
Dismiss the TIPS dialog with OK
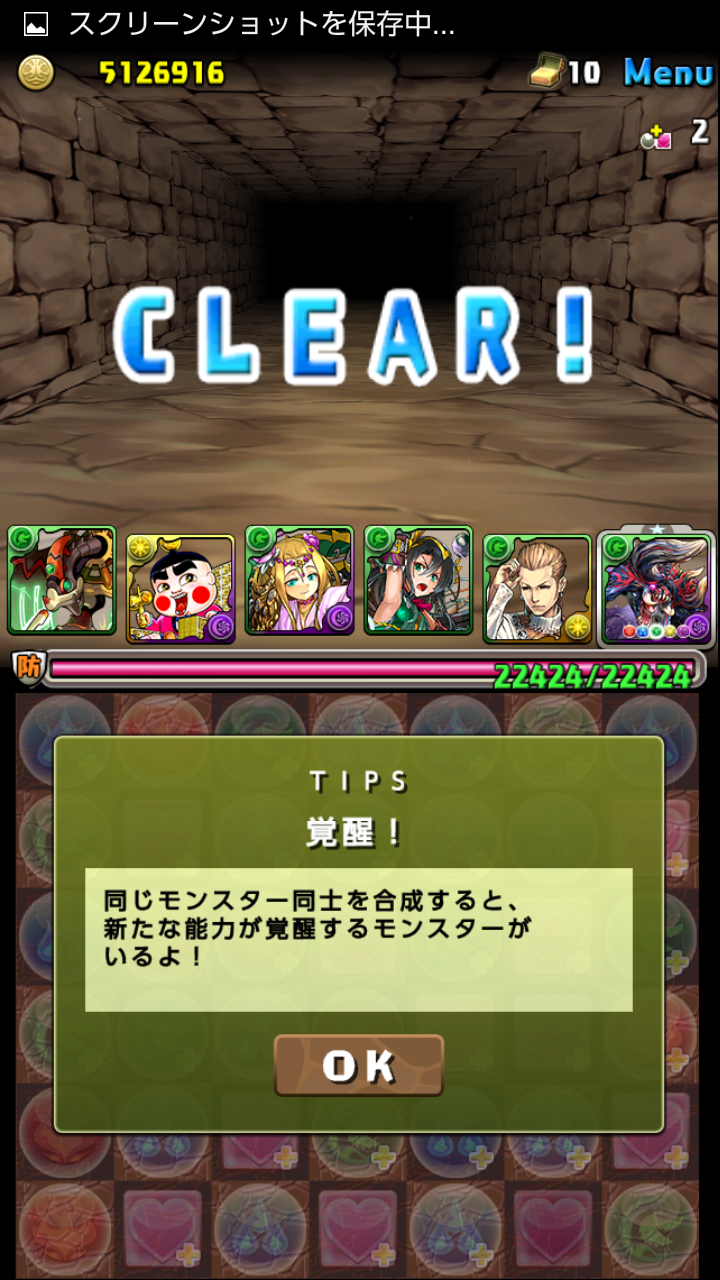(x=359, y=1065)
